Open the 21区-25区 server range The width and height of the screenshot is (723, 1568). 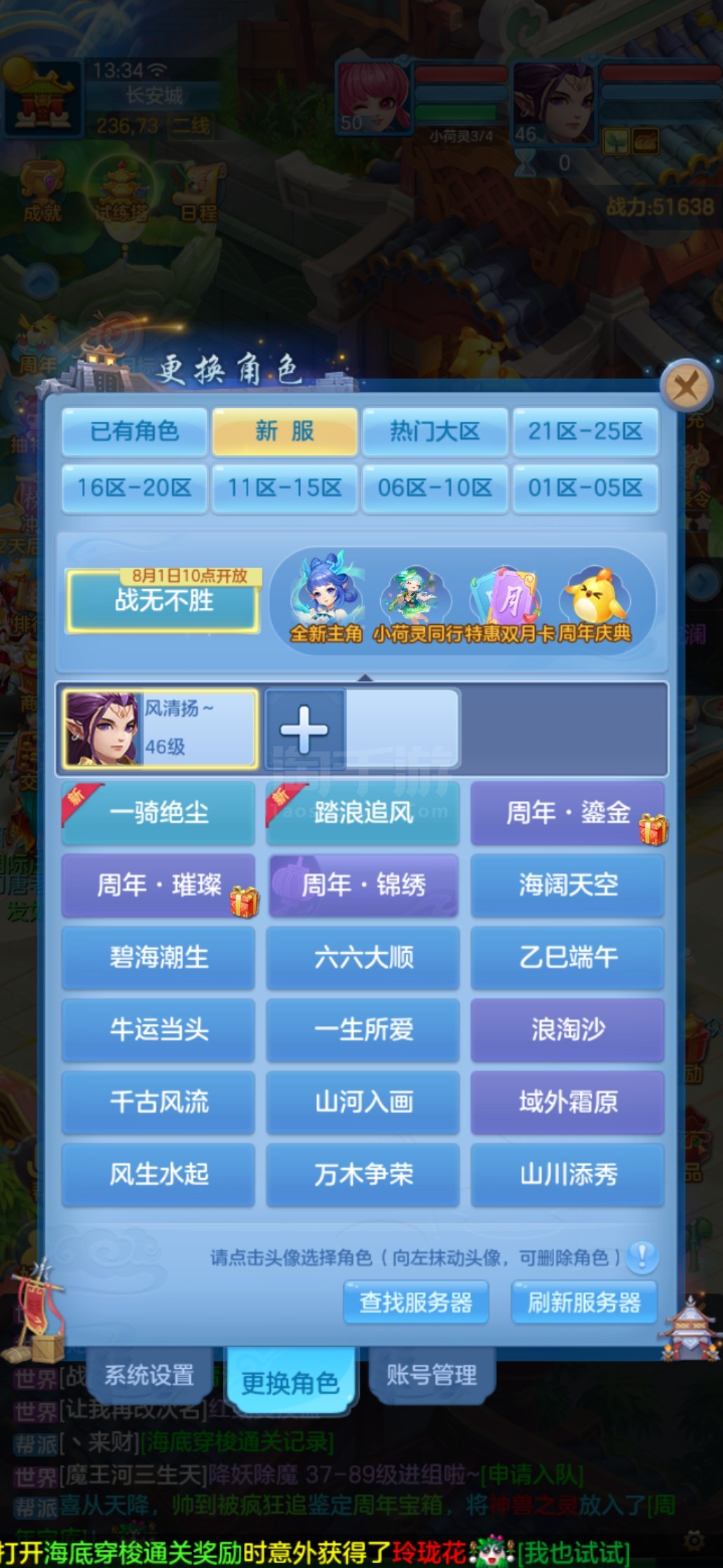(x=585, y=431)
